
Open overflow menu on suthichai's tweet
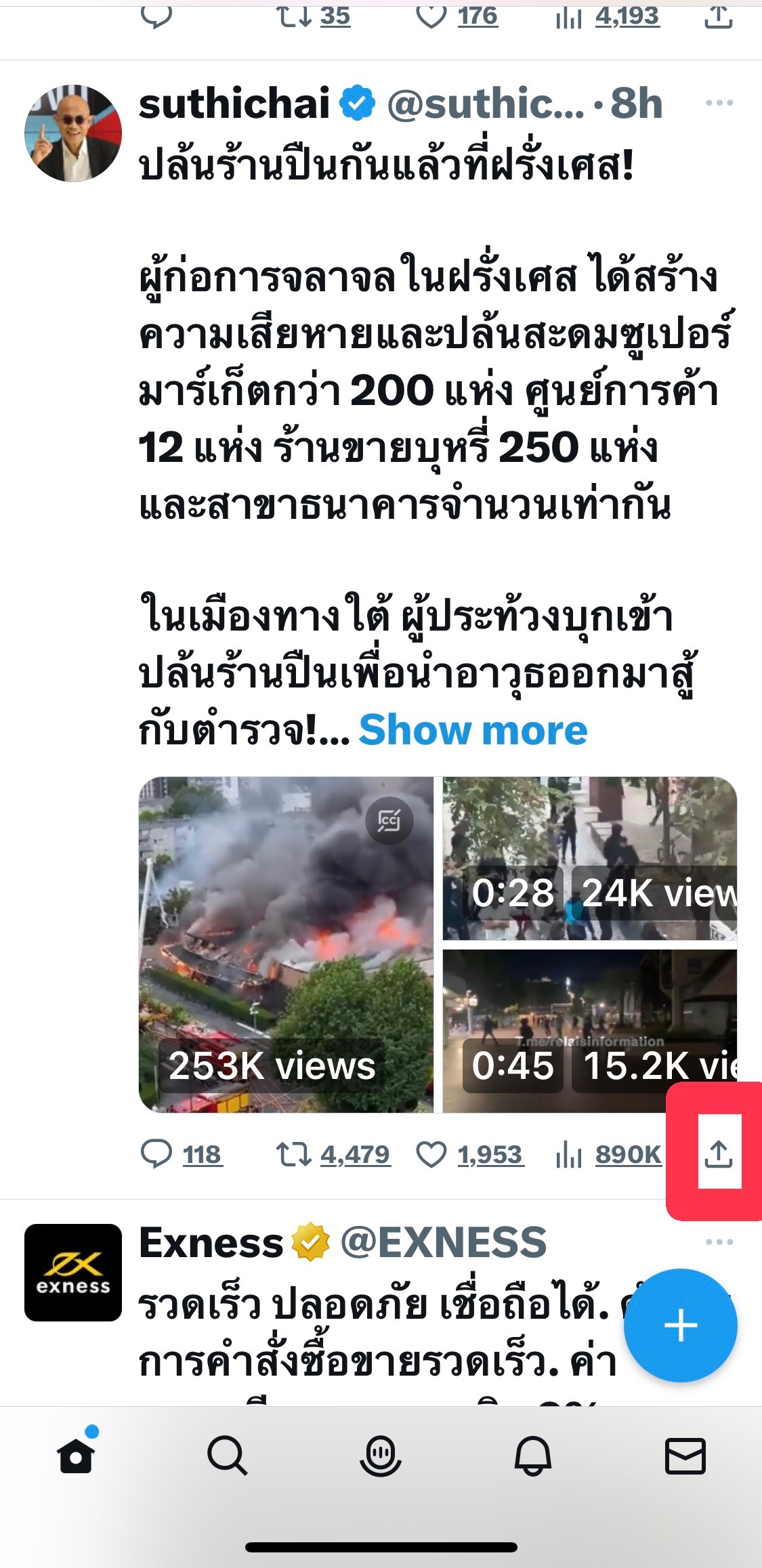(719, 103)
